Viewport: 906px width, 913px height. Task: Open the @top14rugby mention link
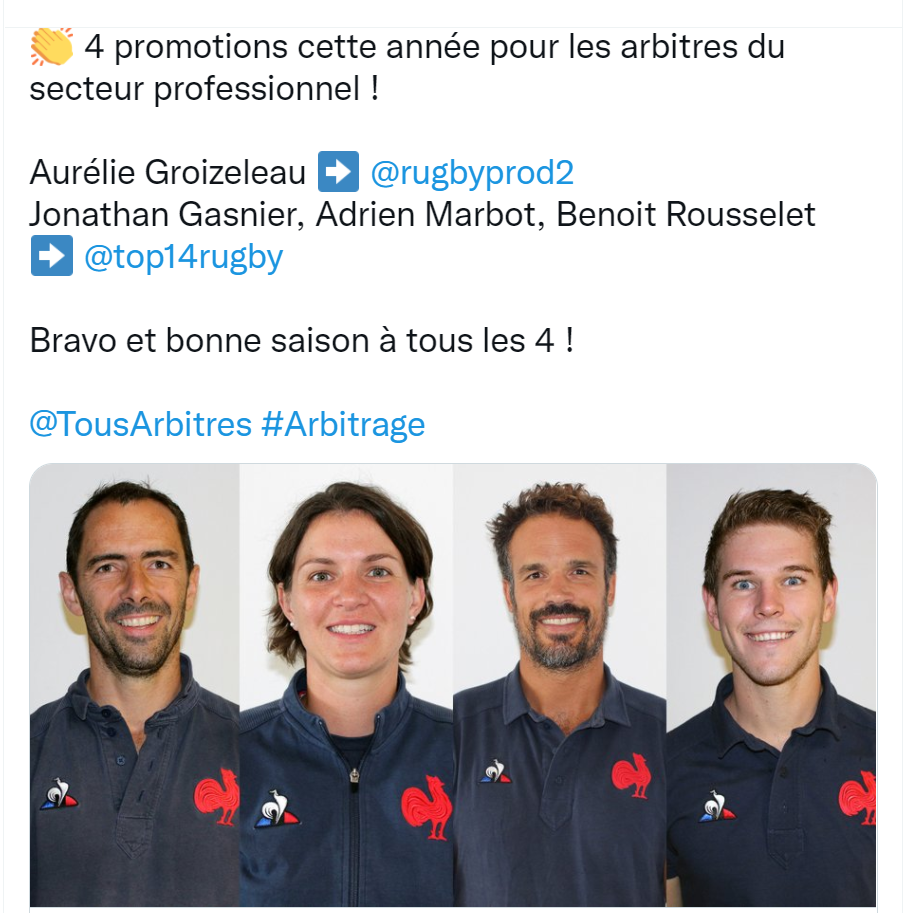[183, 257]
